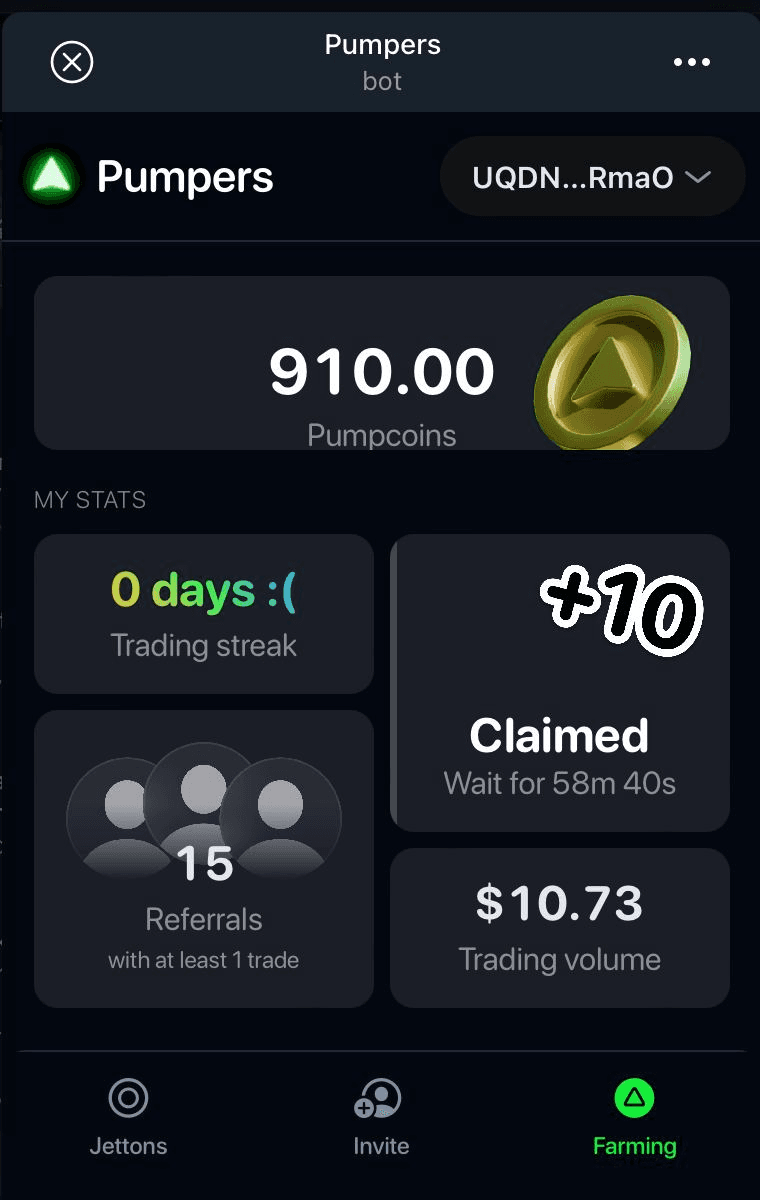Open the Trading streak card

click(x=204, y=613)
